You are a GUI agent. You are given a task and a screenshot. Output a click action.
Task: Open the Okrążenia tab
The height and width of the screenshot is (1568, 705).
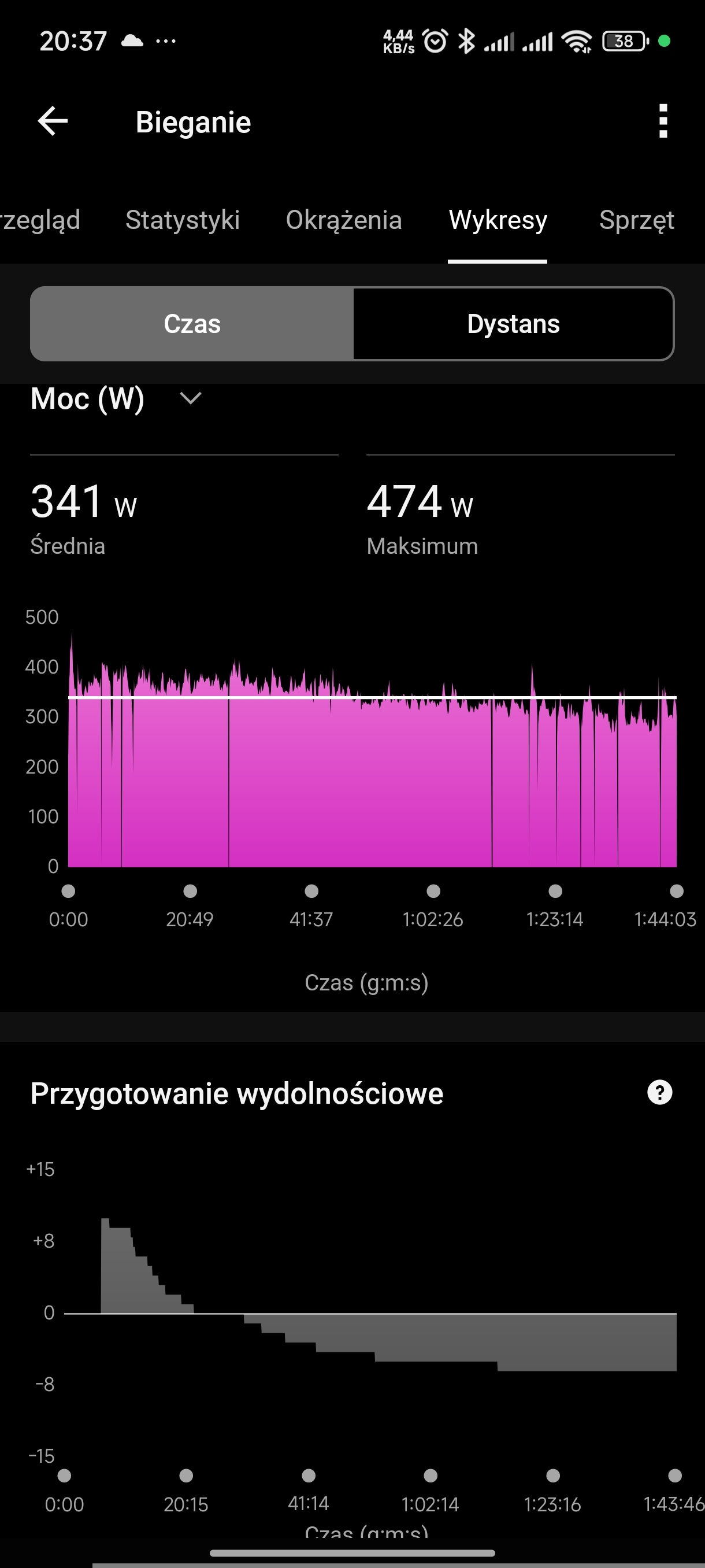(344, 220)
